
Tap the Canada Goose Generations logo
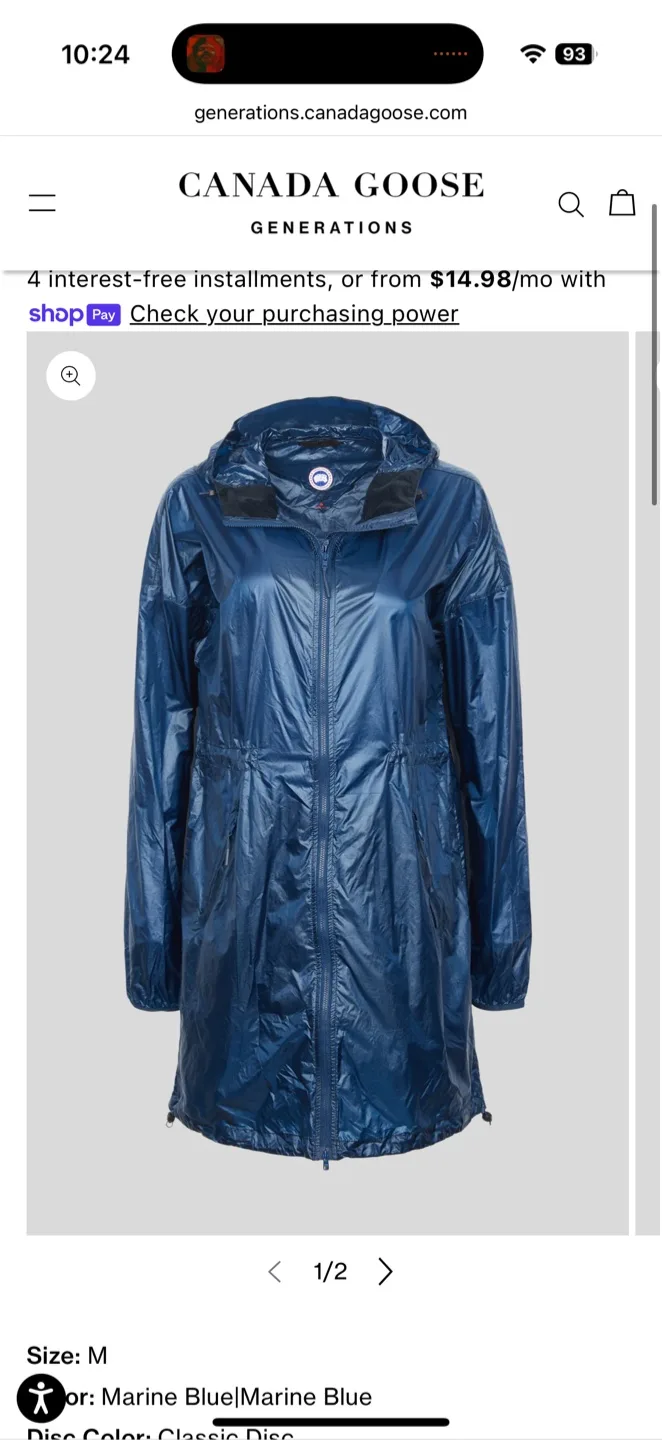pyautogui.click(x=330, y=202)
